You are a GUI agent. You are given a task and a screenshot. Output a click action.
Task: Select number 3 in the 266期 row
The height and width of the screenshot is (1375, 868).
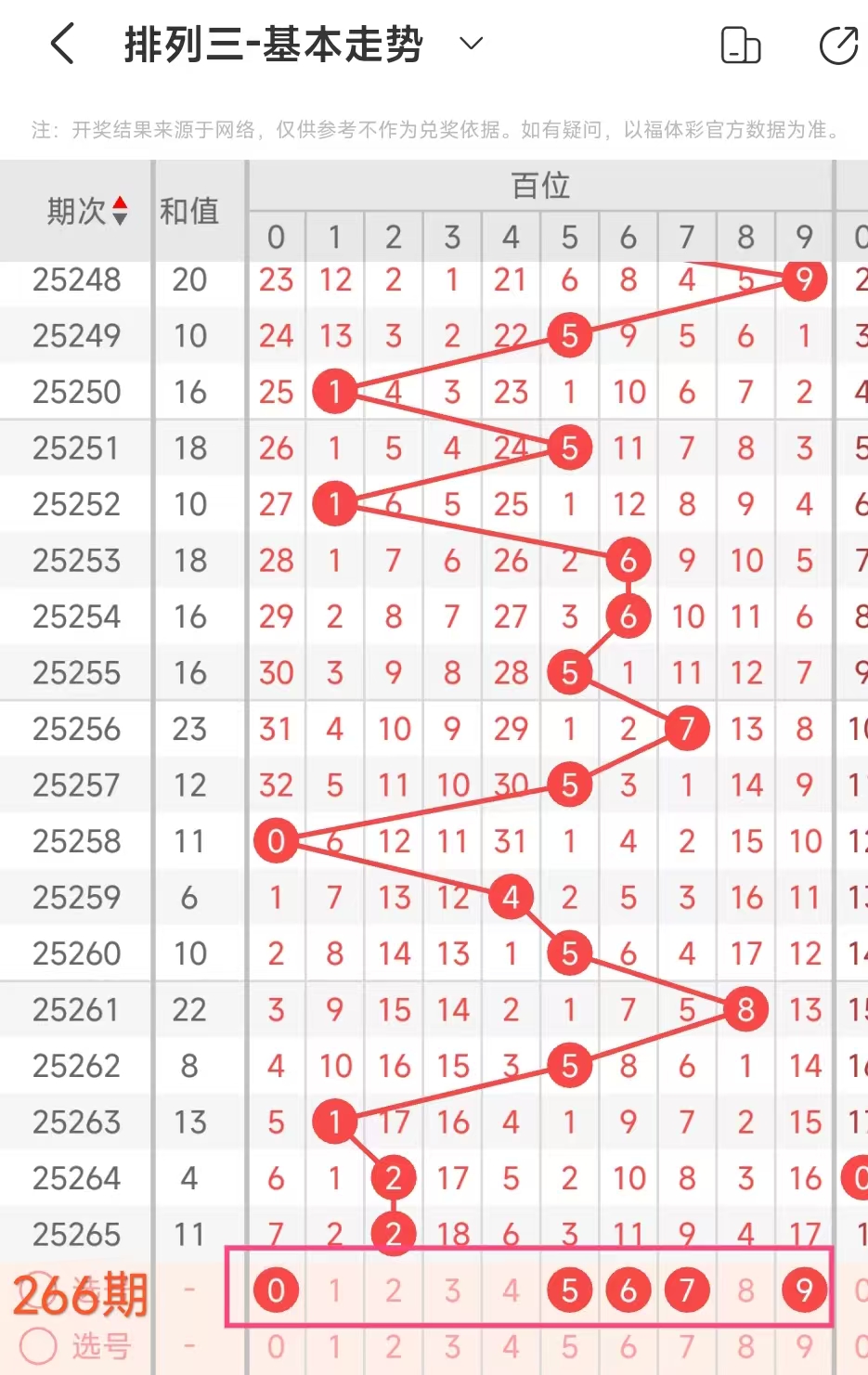click(x=452, y=1291)
